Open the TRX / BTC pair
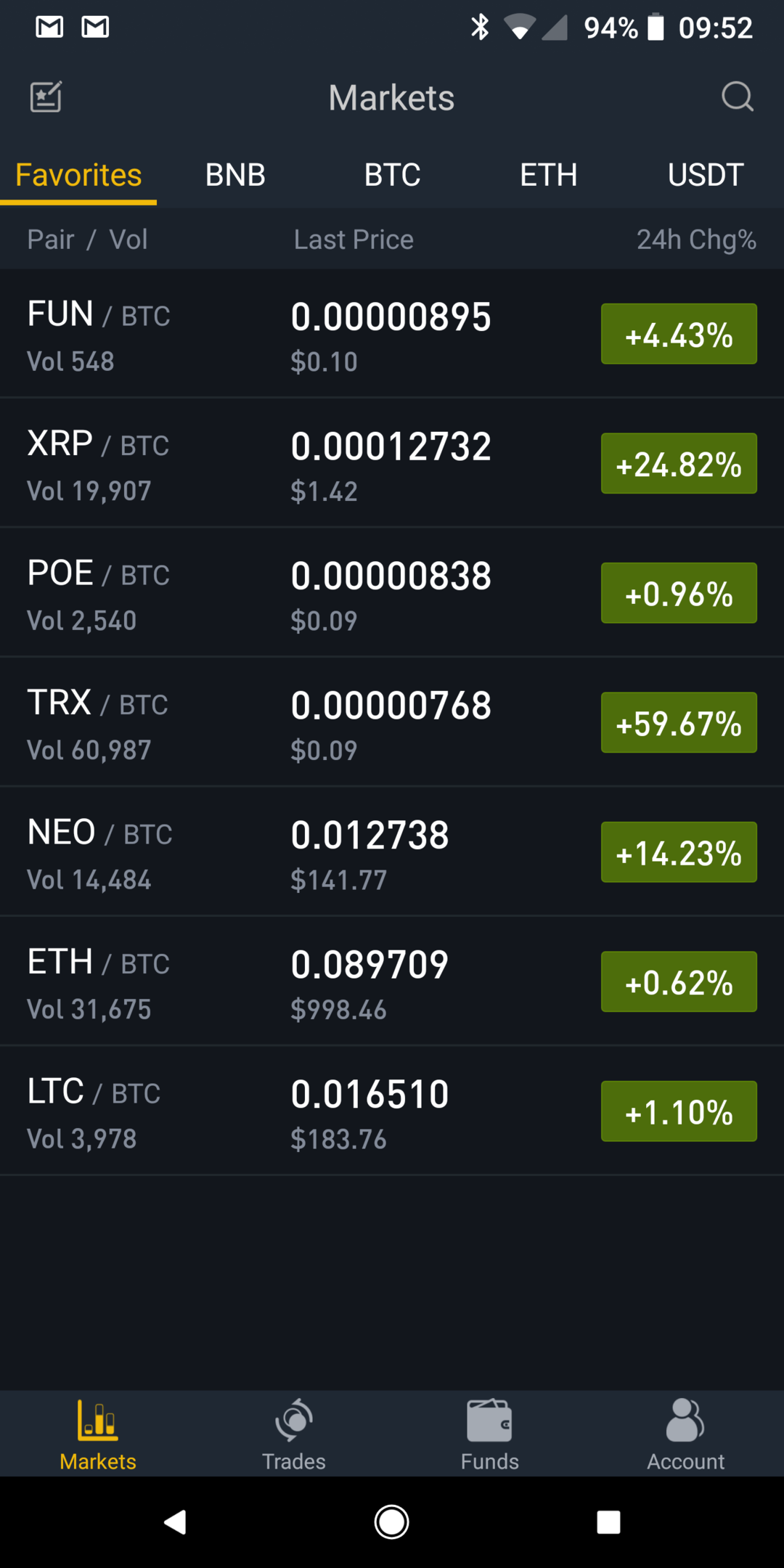Viewport: 784px width, 1568px height. (392, 723)
